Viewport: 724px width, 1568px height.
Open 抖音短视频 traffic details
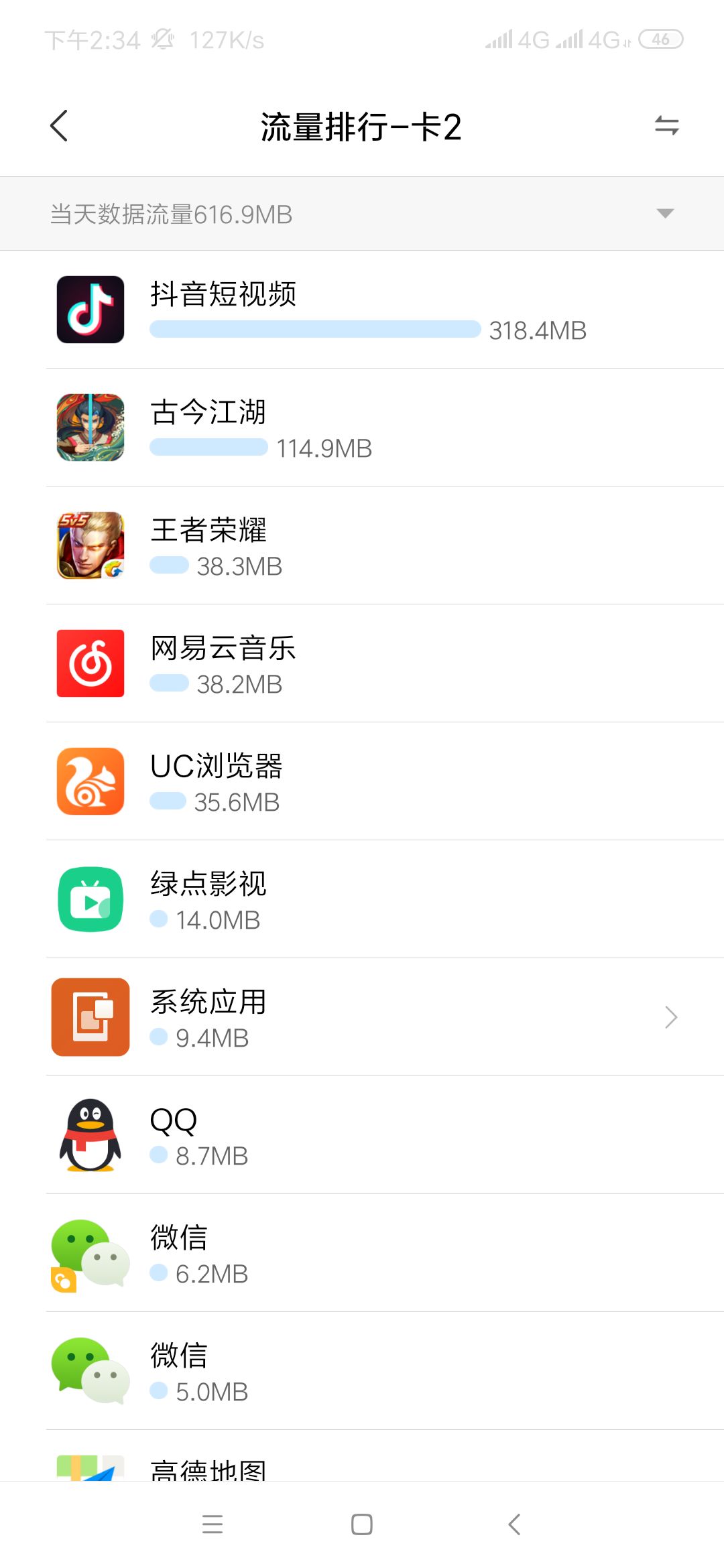[362, 310]
